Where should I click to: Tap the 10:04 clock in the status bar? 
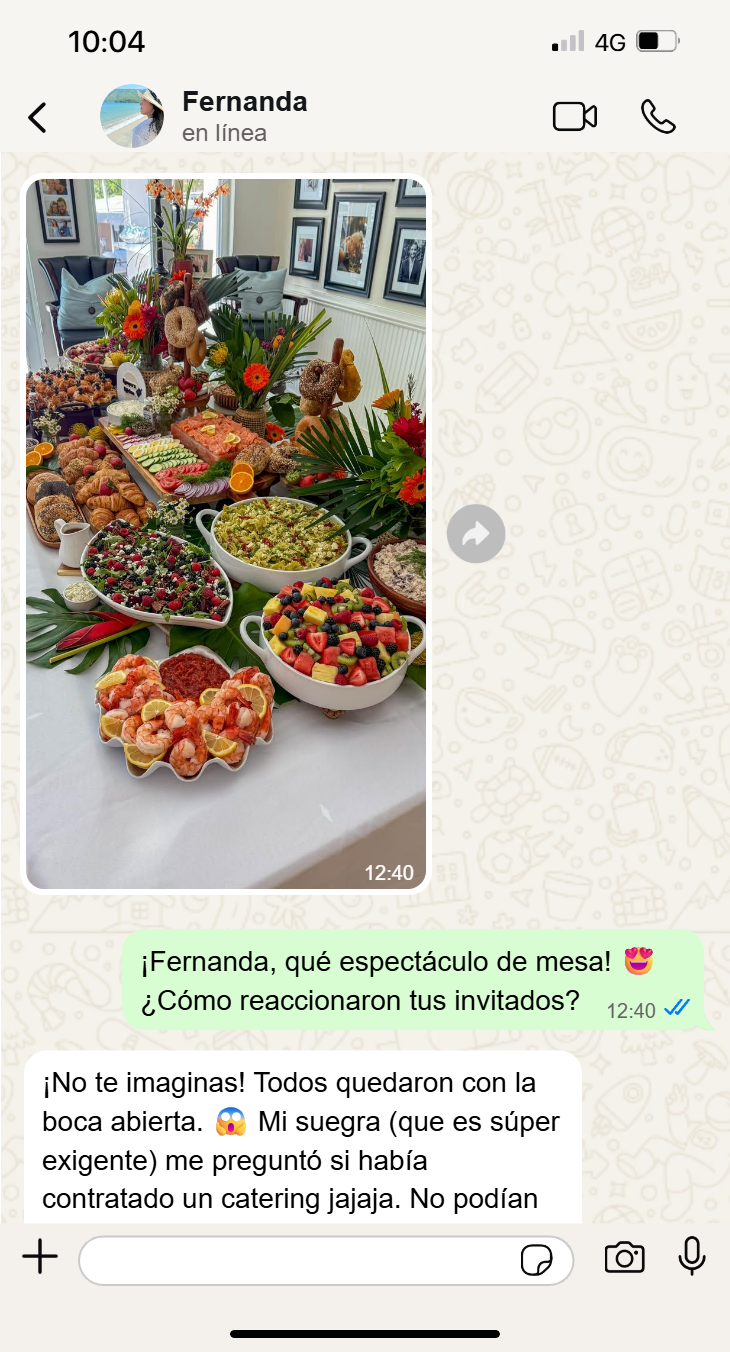(x=105, y=42)
